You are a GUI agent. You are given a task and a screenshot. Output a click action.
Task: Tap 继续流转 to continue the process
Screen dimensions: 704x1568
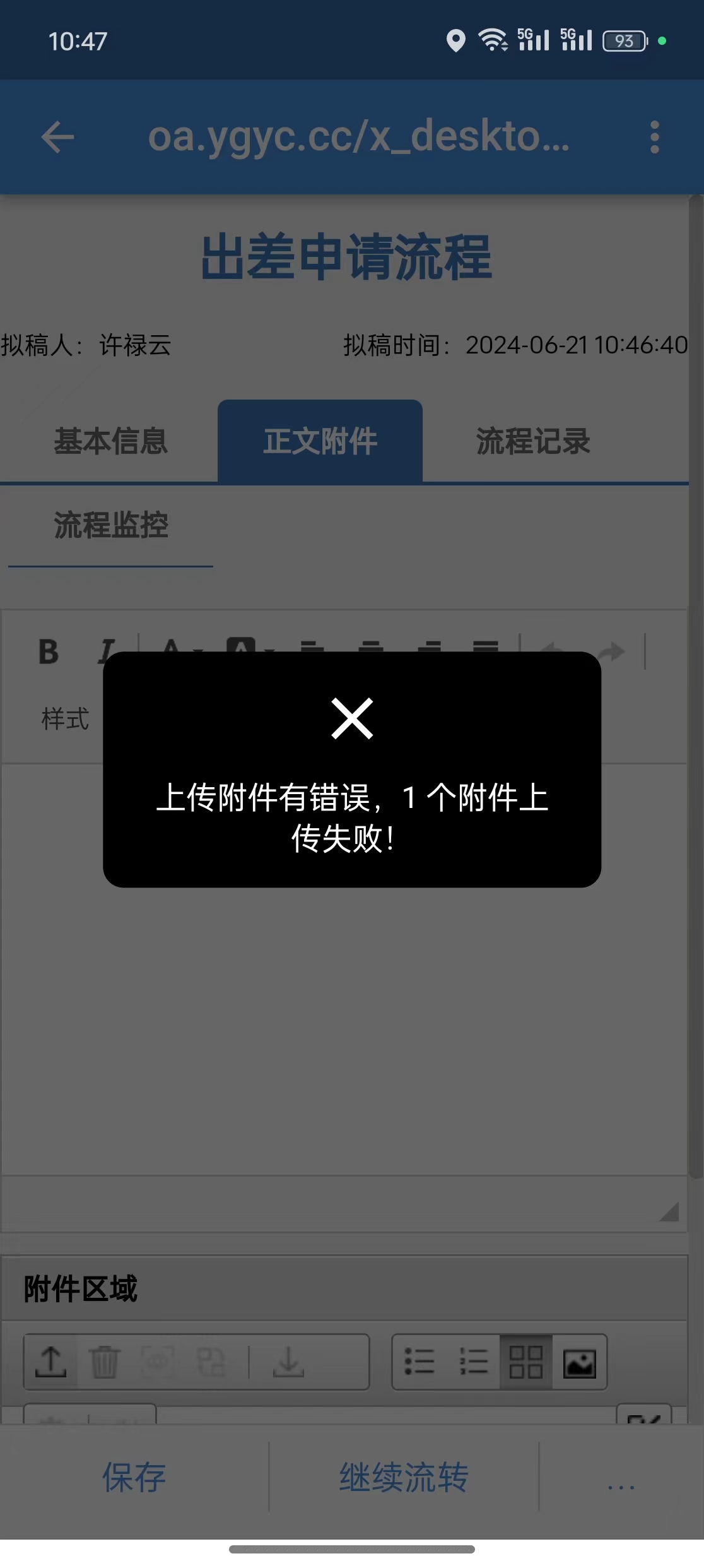[404, 1477]
